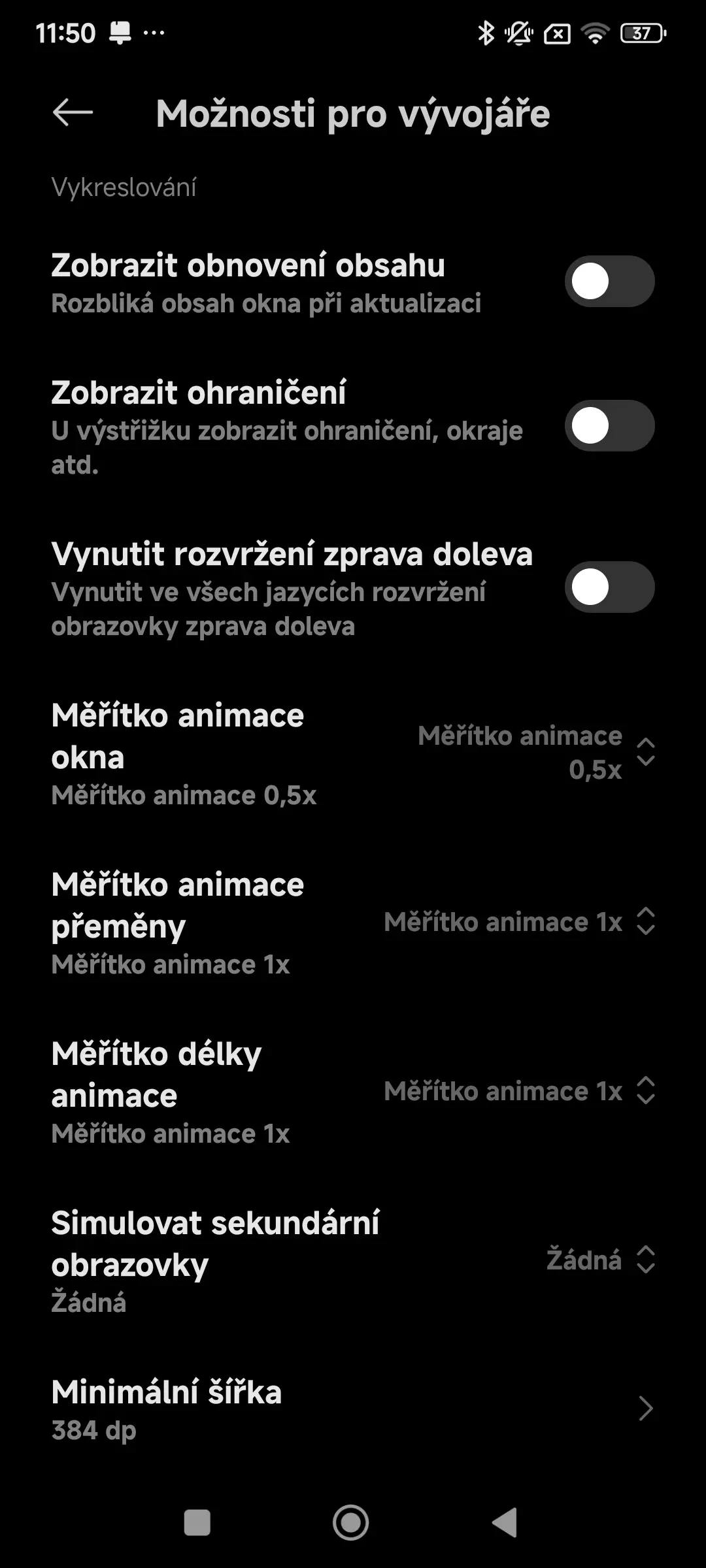
Task: Tap the system home button
Action: coord(351,1523)
